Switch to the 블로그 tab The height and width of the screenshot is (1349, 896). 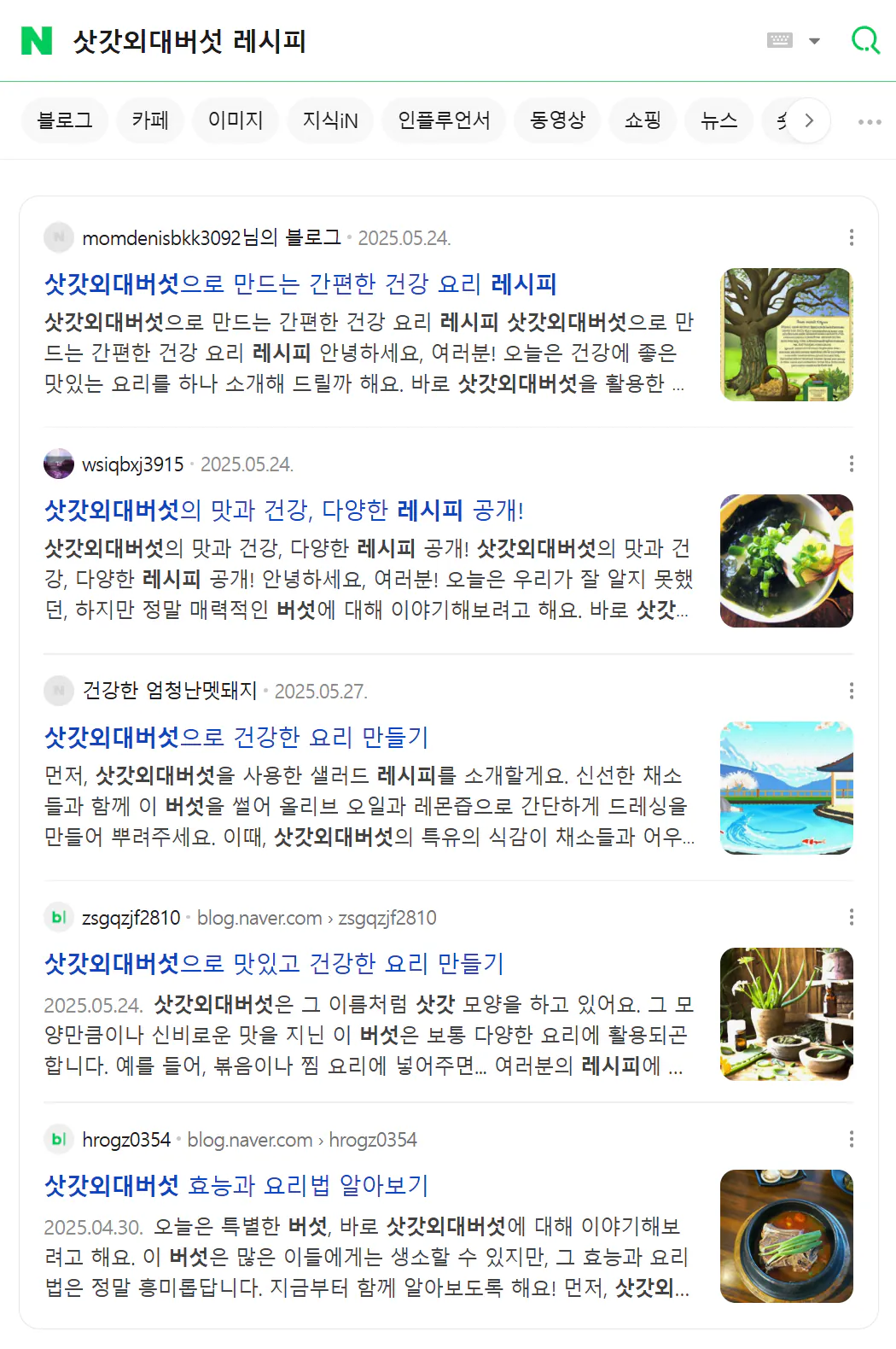tap(65, 120)
